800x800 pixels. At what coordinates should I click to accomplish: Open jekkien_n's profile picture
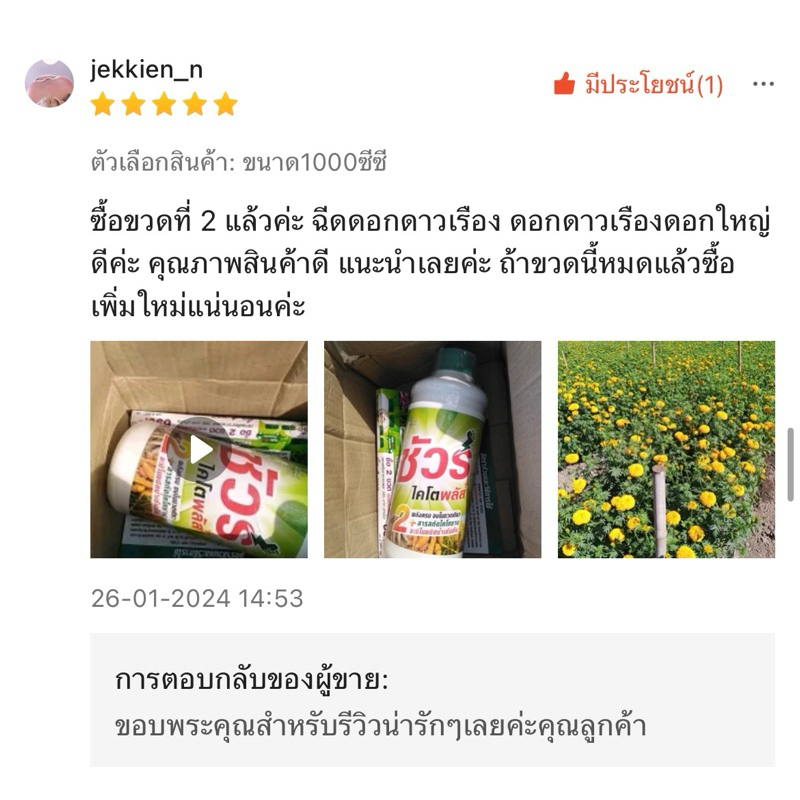click(x=49, y=84)
